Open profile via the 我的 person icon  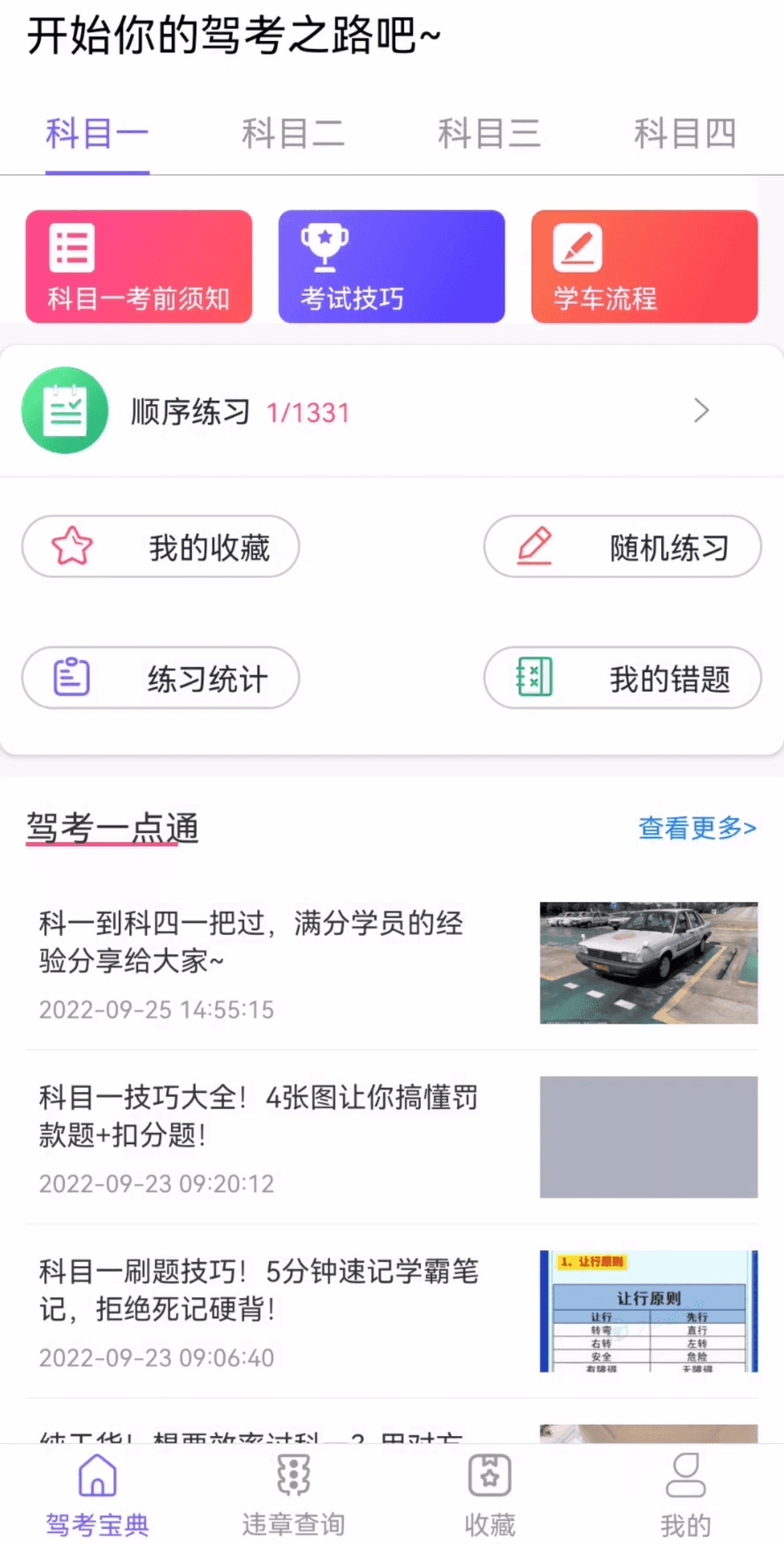687,1473
